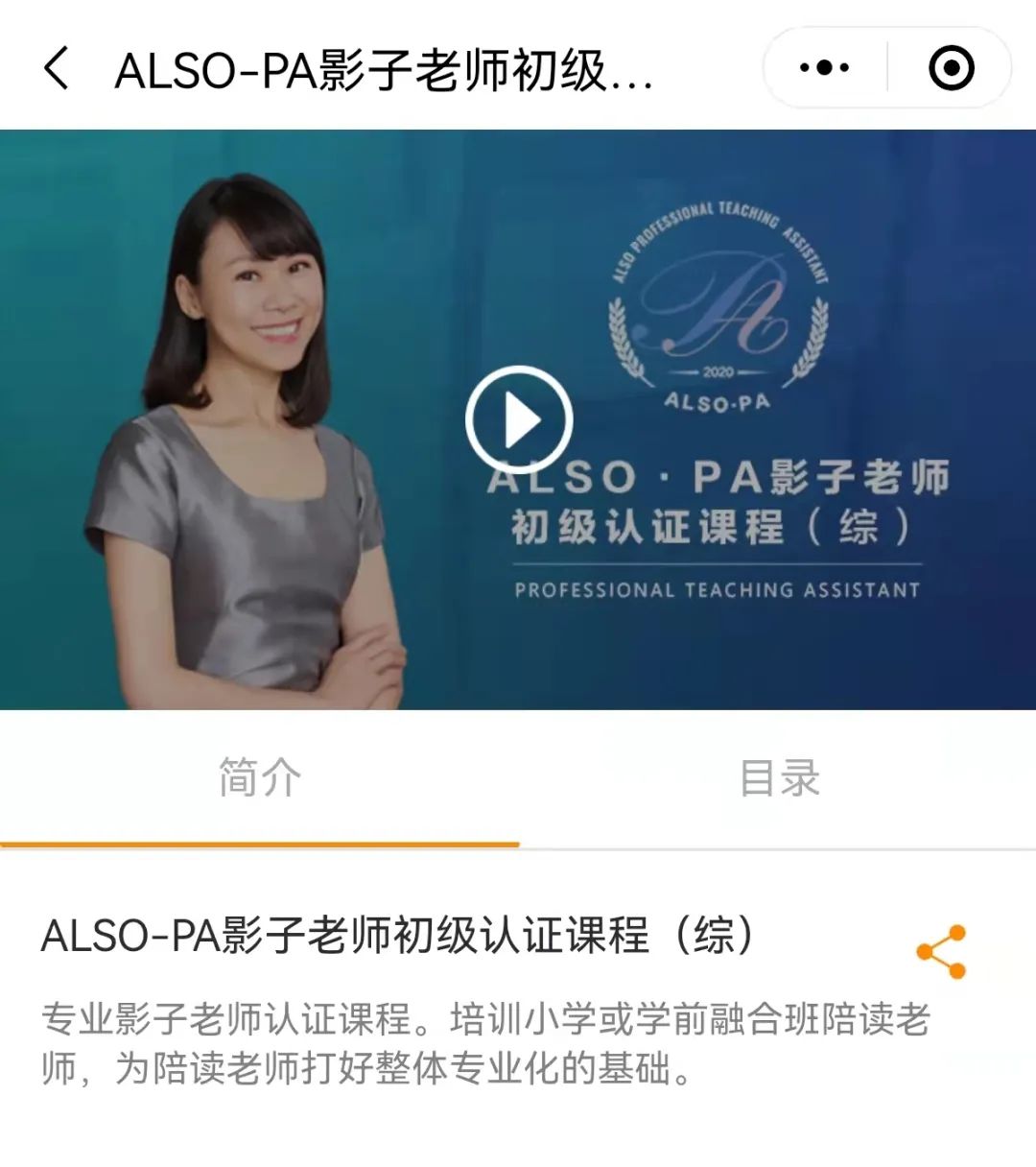This screenshot has height=1167, width=1036.
Task: Switch to the 目录 tab
Action: tap(779, 777)
